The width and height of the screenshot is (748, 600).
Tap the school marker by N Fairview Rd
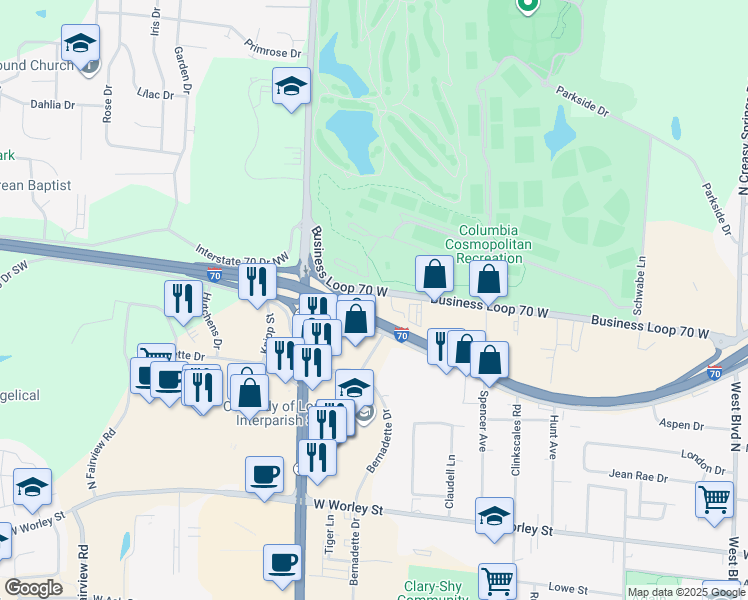[x=32, y=487]
